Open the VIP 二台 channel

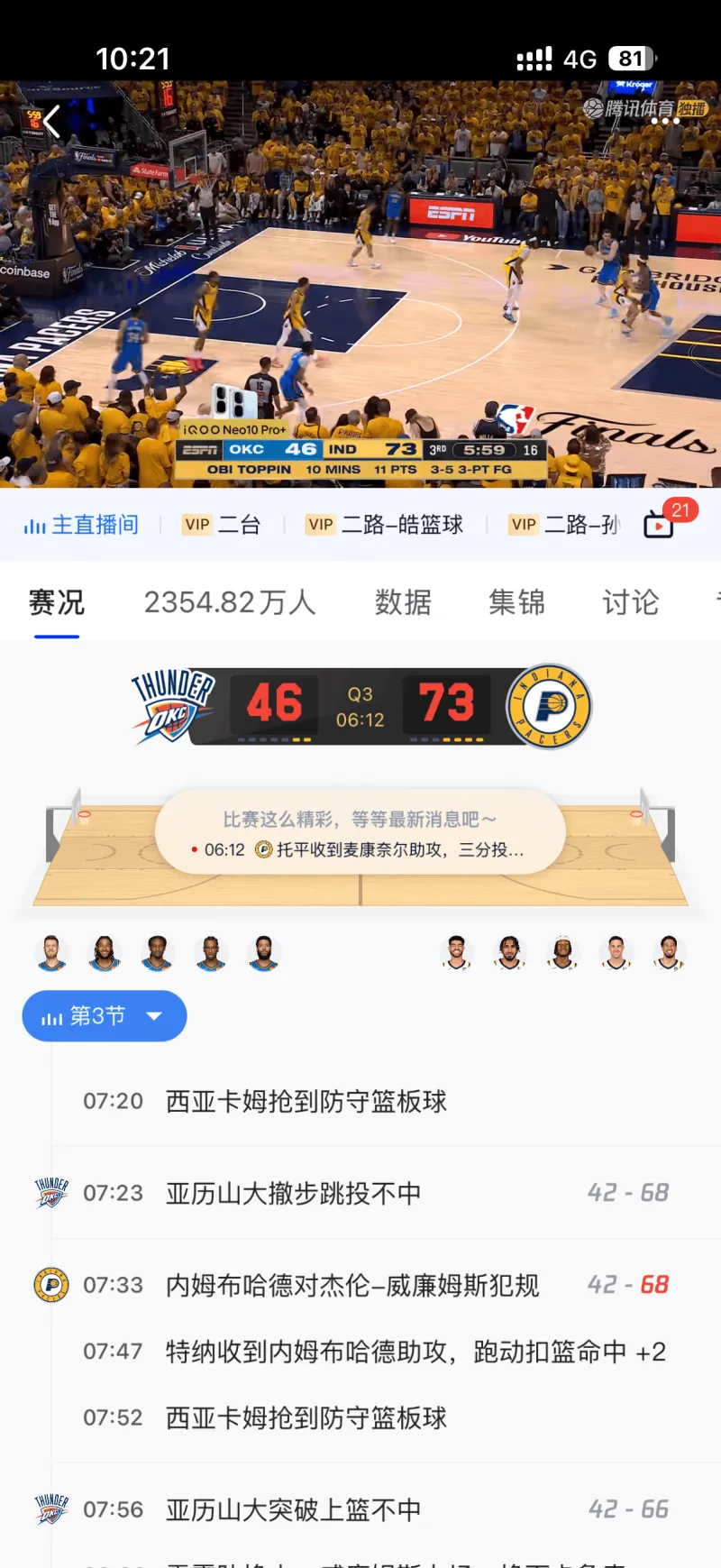point(221,524)
